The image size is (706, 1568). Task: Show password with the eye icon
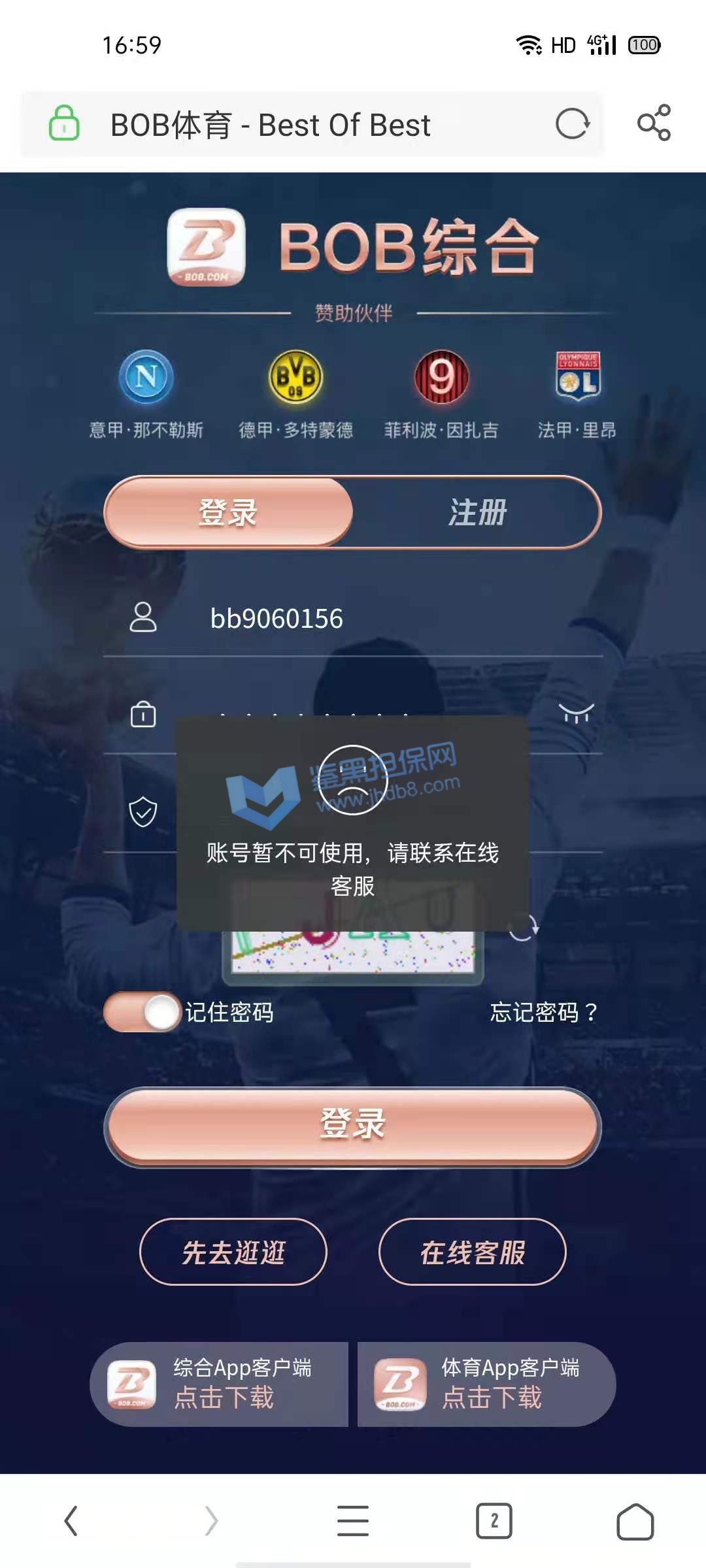(x=577, y=713)
